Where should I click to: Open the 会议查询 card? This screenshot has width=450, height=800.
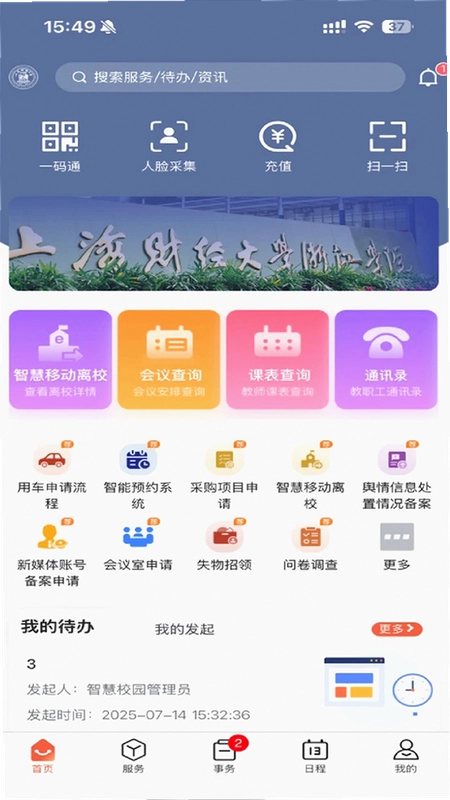tap(169, 360)
